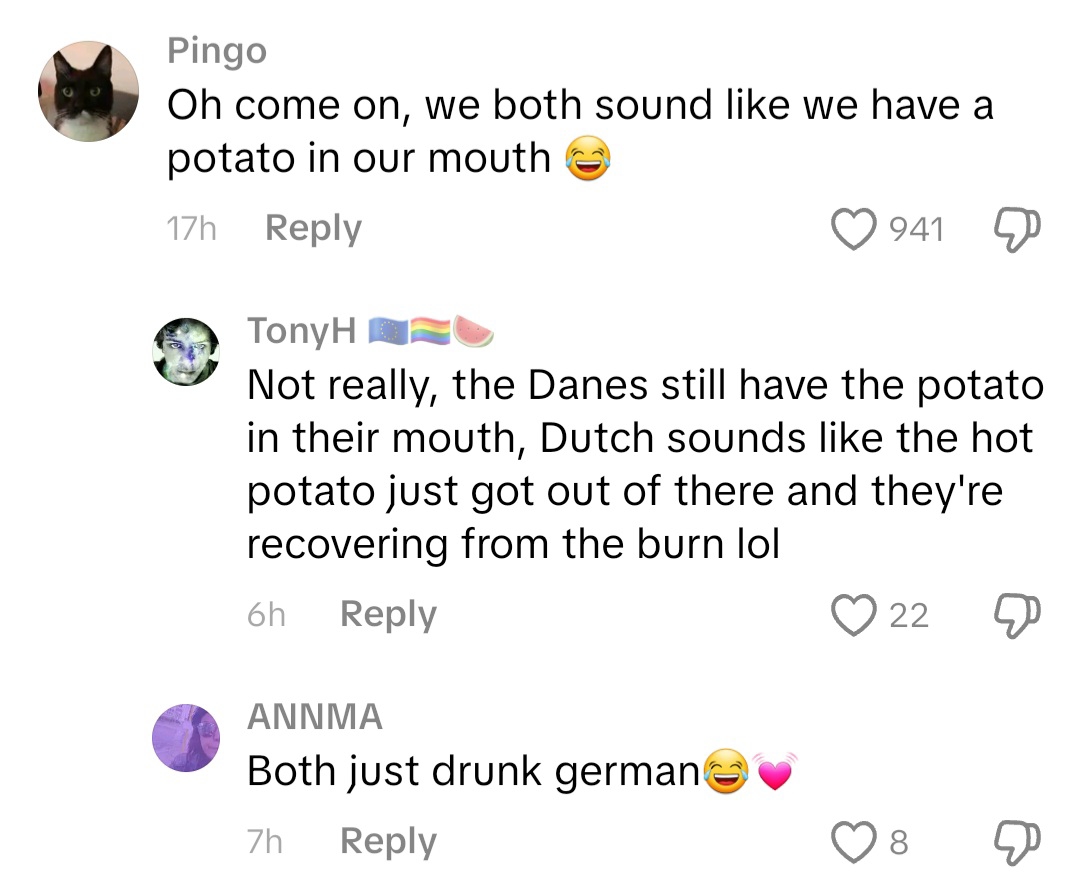This screenshot has height=894, width=1080.
Task: Open TonyH's username link
Action: pos(300,331)
